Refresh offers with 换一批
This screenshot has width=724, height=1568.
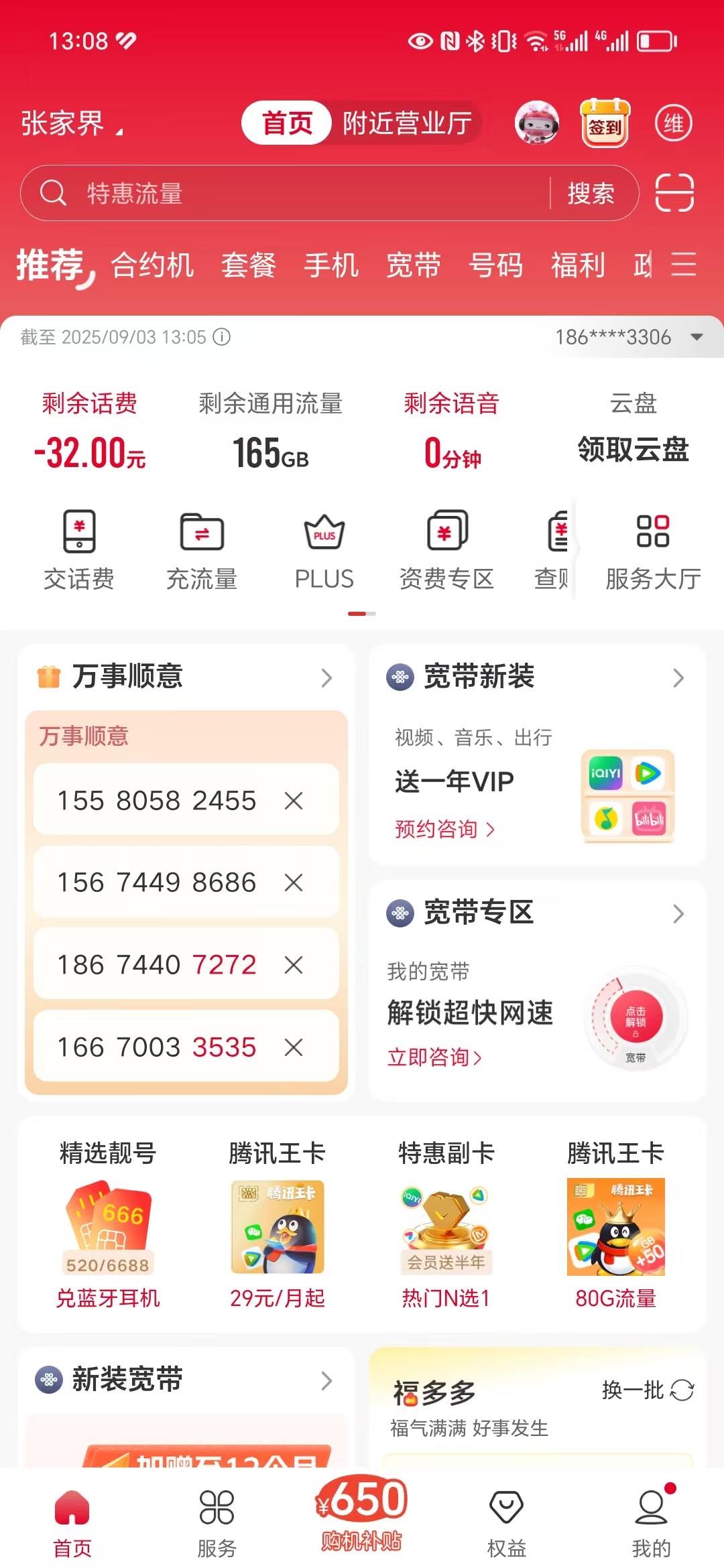click(648, 1390)
